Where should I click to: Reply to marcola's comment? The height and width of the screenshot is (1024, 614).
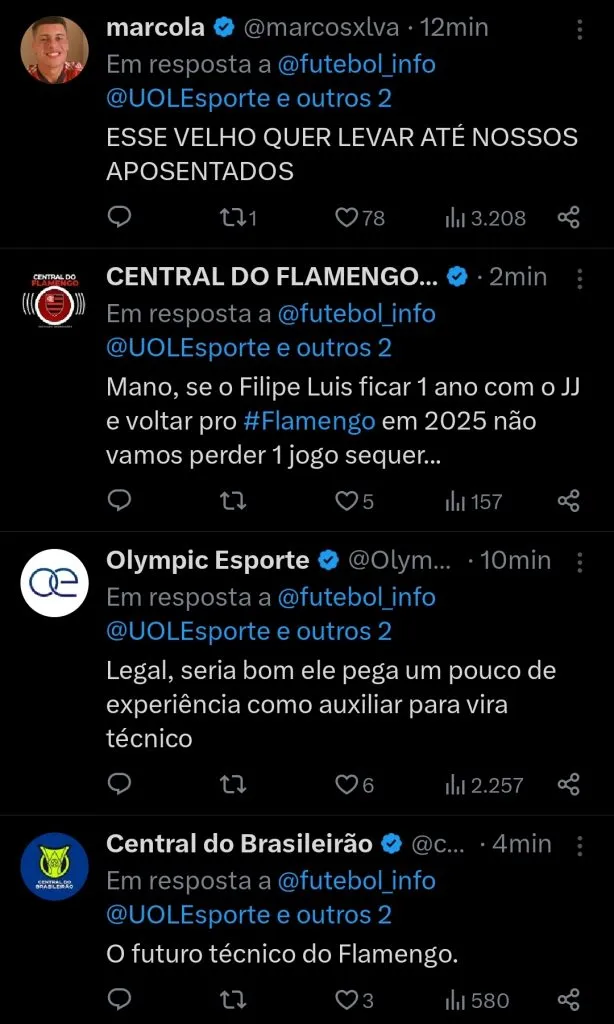120,217
